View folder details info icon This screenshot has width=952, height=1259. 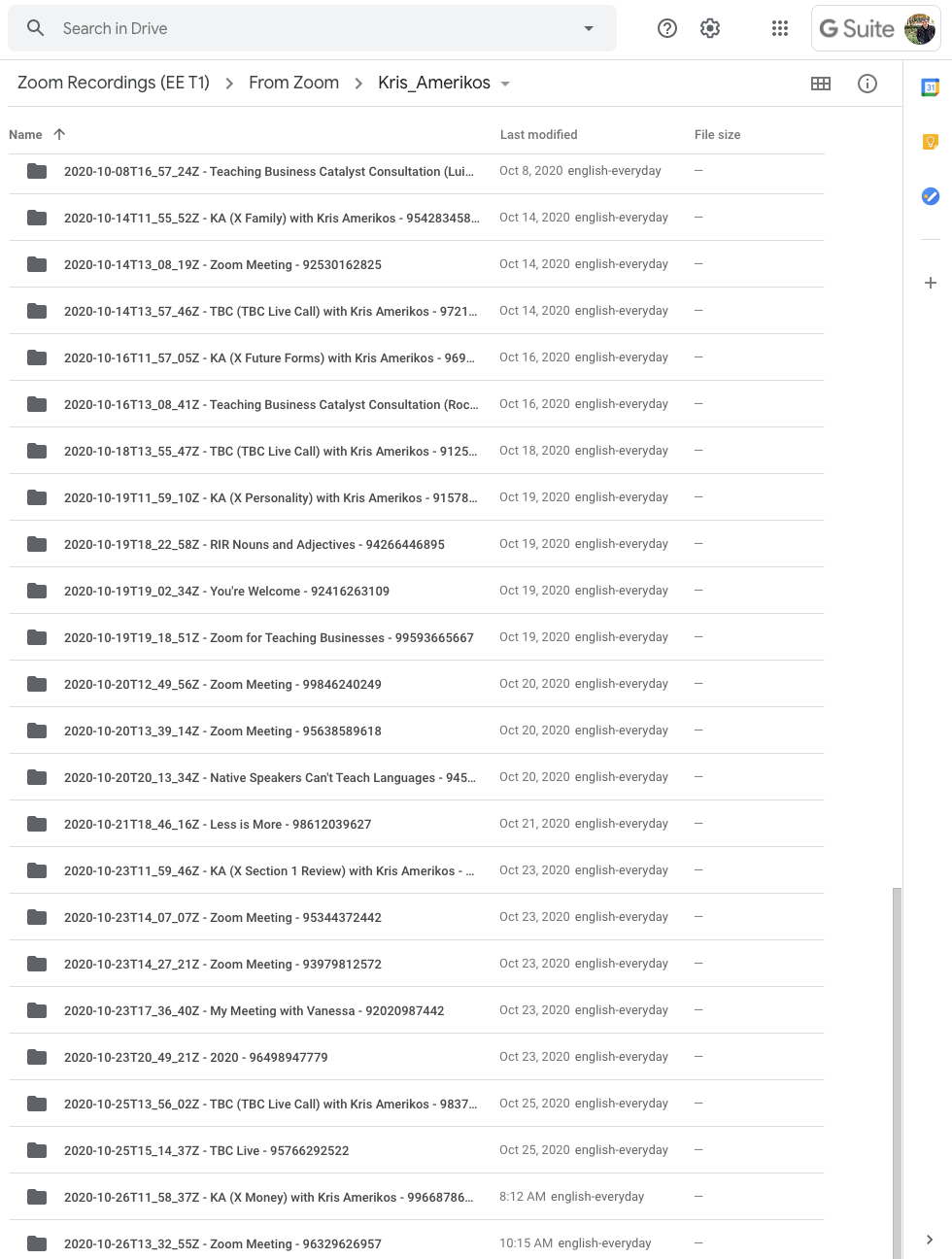(867, 84)
